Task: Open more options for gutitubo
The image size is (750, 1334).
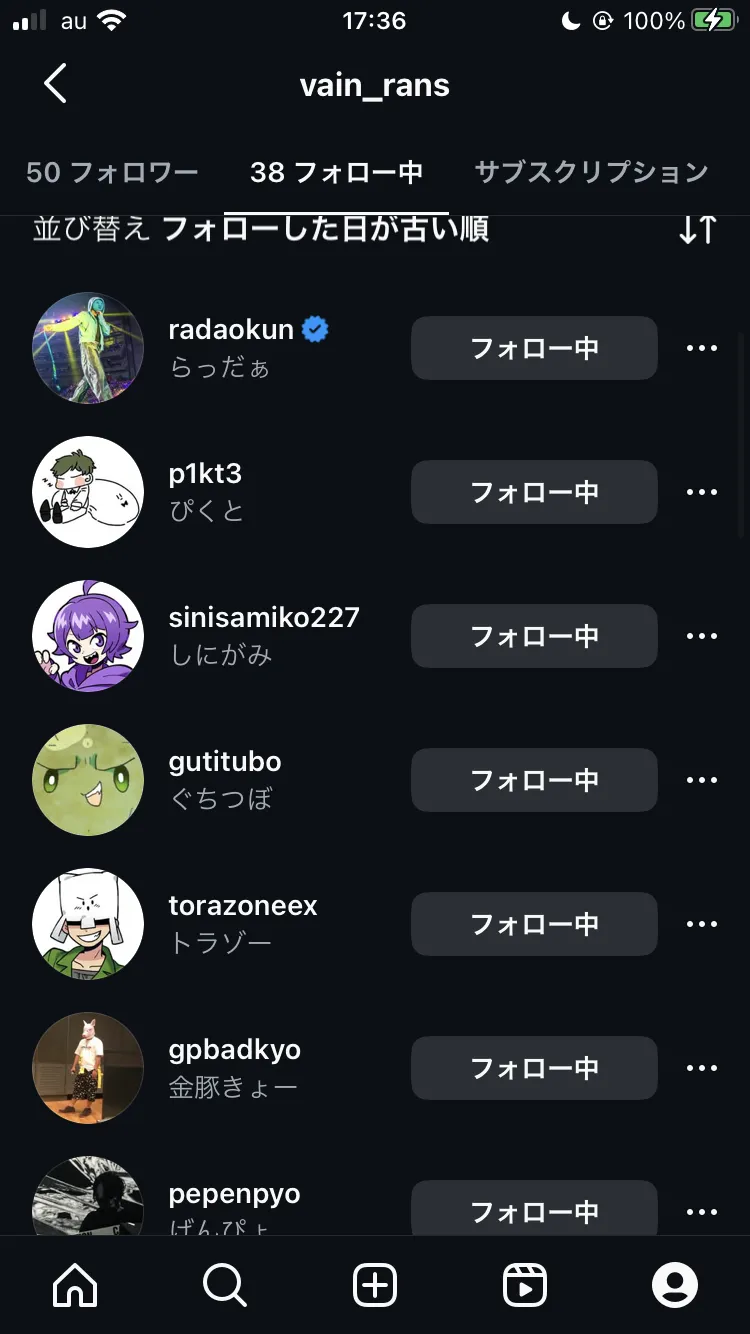Action: click(x=702, y=780)
